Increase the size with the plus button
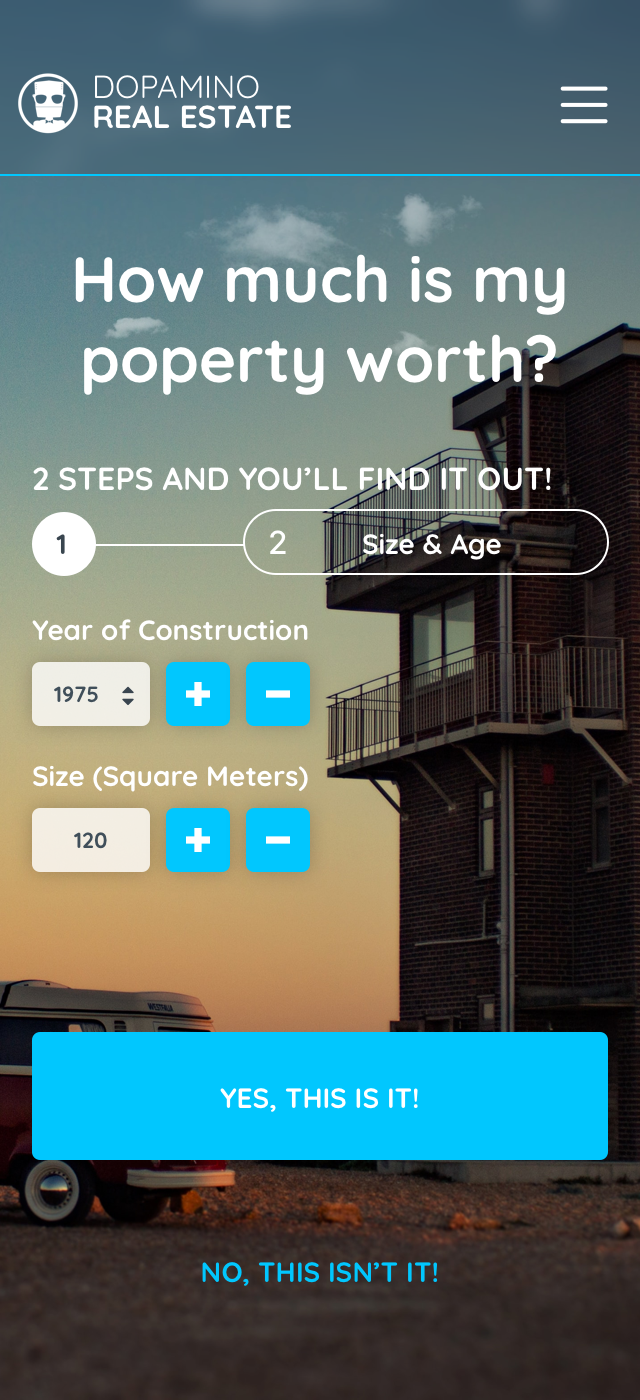Image resolution: width=640 pixels, height=1400 pixels. [x=198, y=840]
